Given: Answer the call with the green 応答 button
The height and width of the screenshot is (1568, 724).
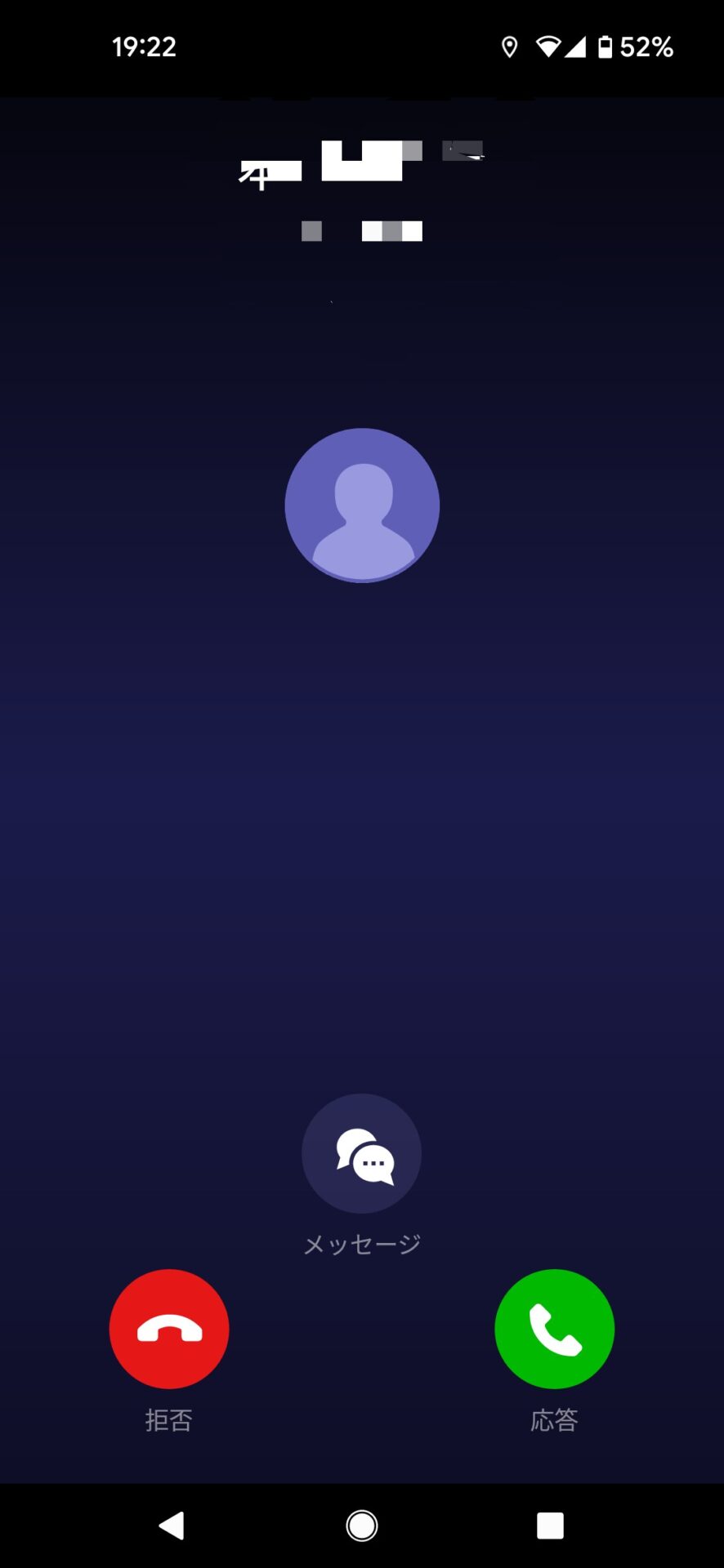Looking at the screenshot, I should pos(554,1329).
